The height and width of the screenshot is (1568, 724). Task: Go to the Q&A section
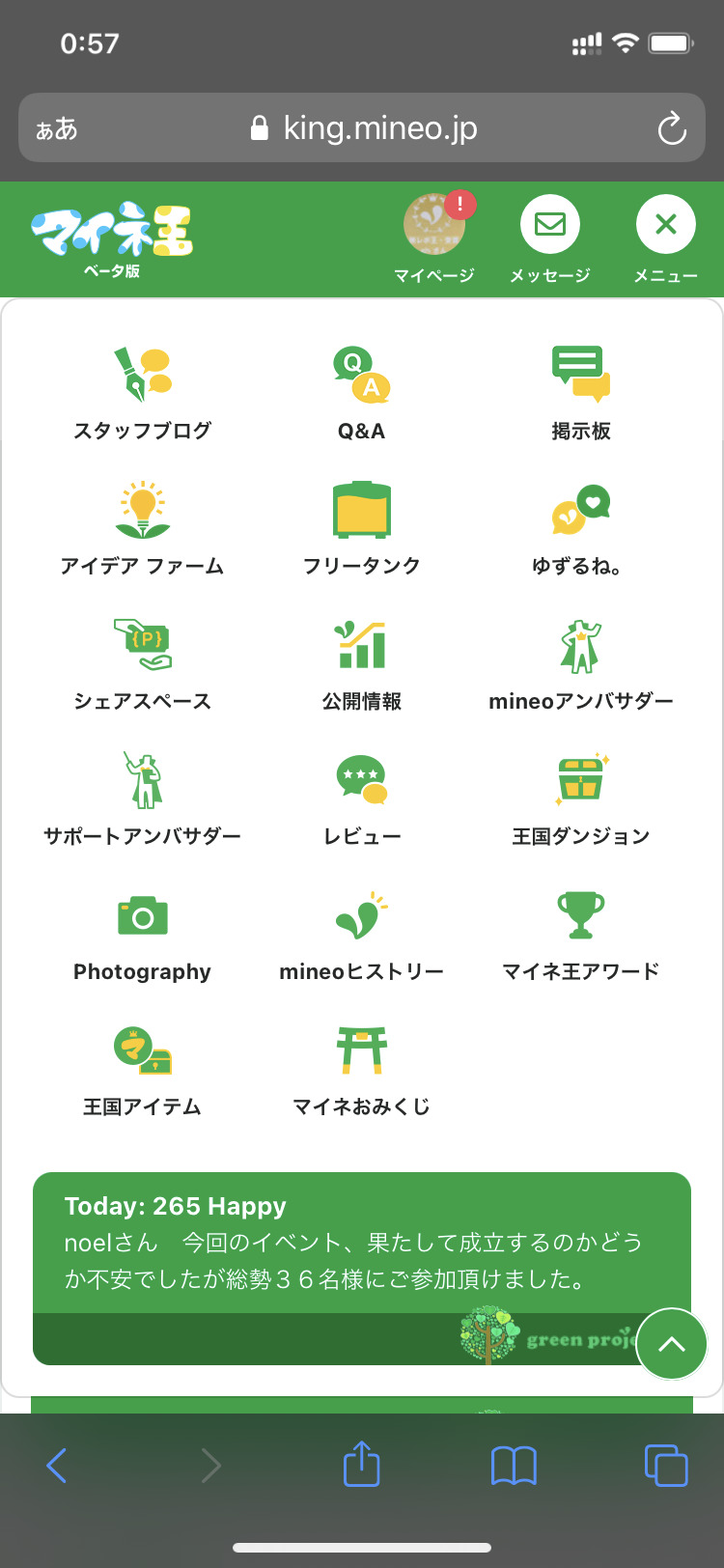point(361,393)
